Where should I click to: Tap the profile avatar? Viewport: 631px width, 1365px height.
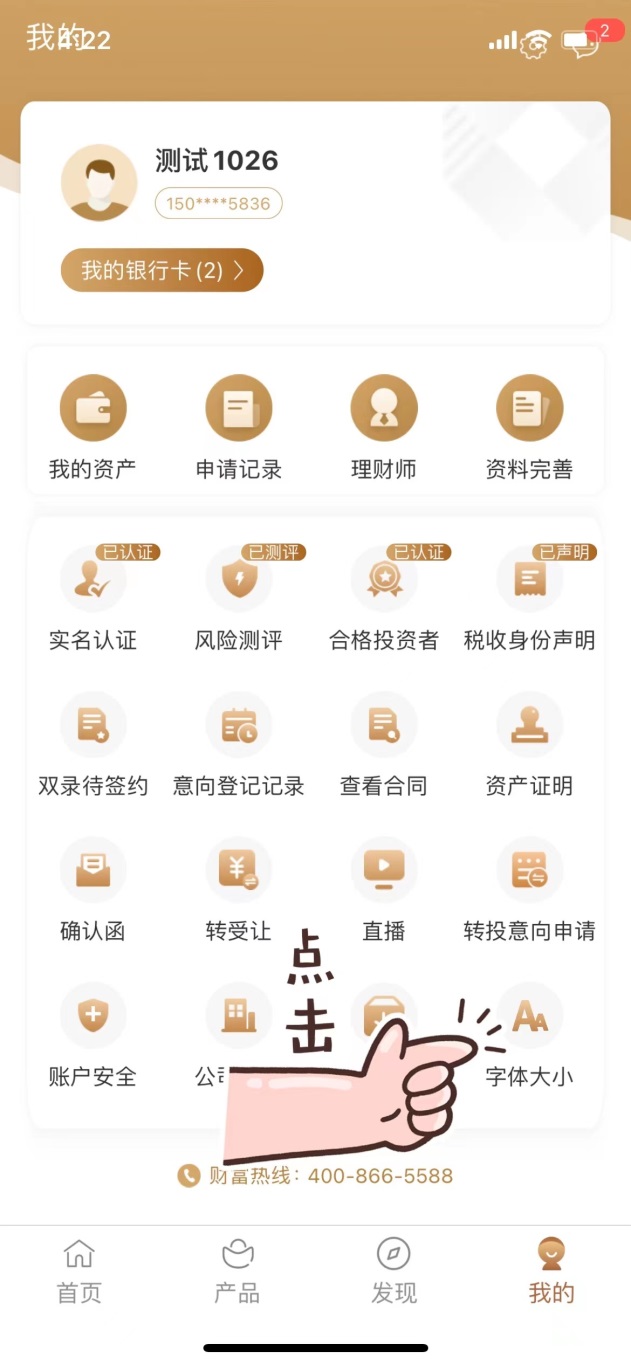pyautogui.click(x=99, y=182)
